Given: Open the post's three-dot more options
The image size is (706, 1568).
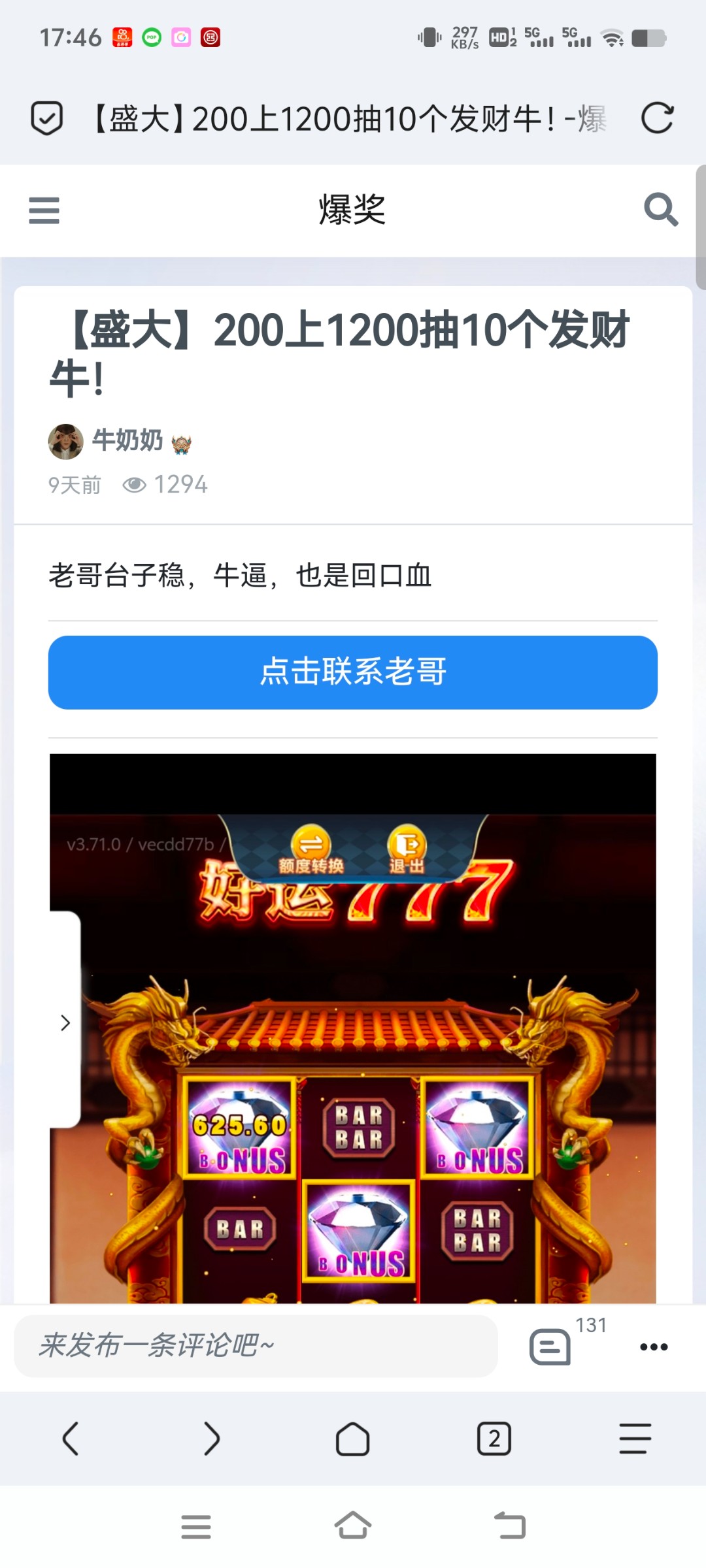Looking at the screenshot, I should pyautogui.click(x=654, y=1347).
